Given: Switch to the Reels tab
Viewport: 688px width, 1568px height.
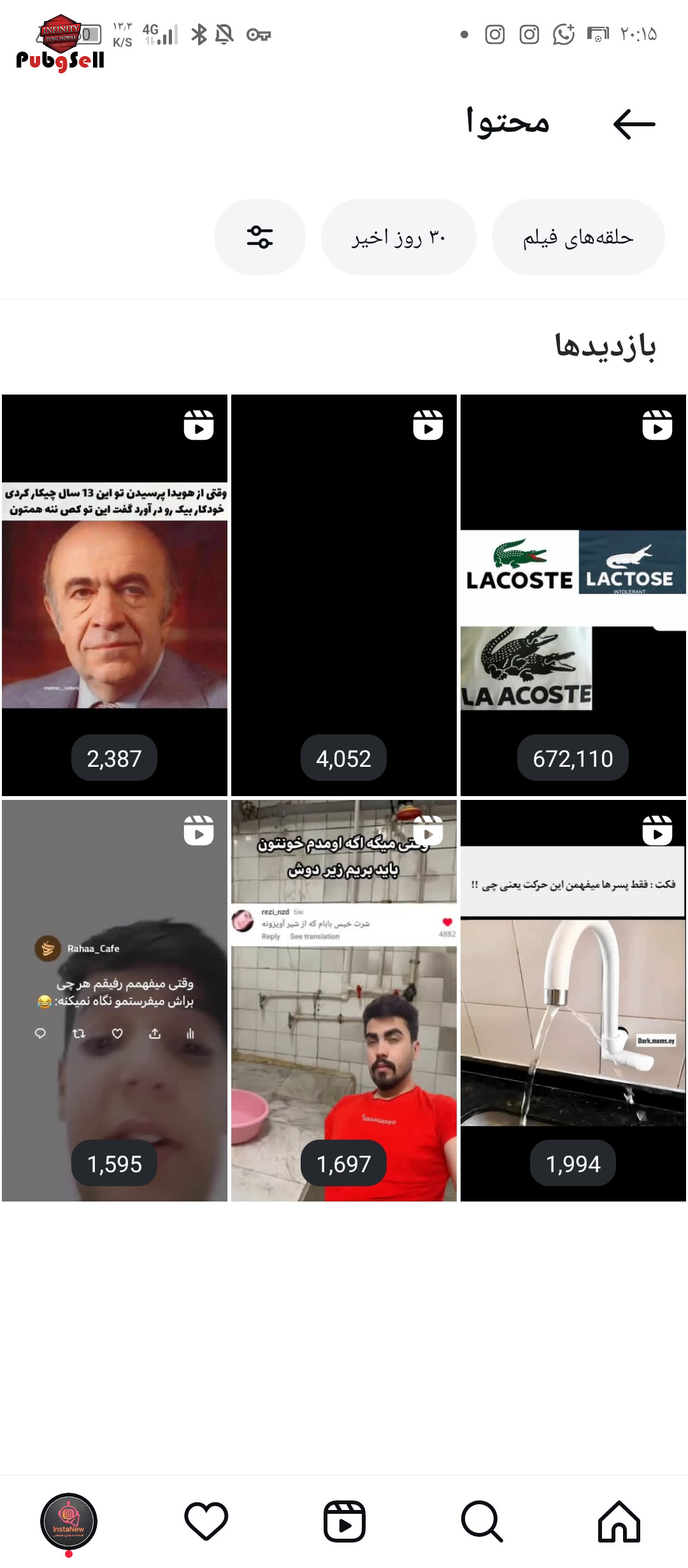Looking at the screenshot, I should coord(344,1521).
